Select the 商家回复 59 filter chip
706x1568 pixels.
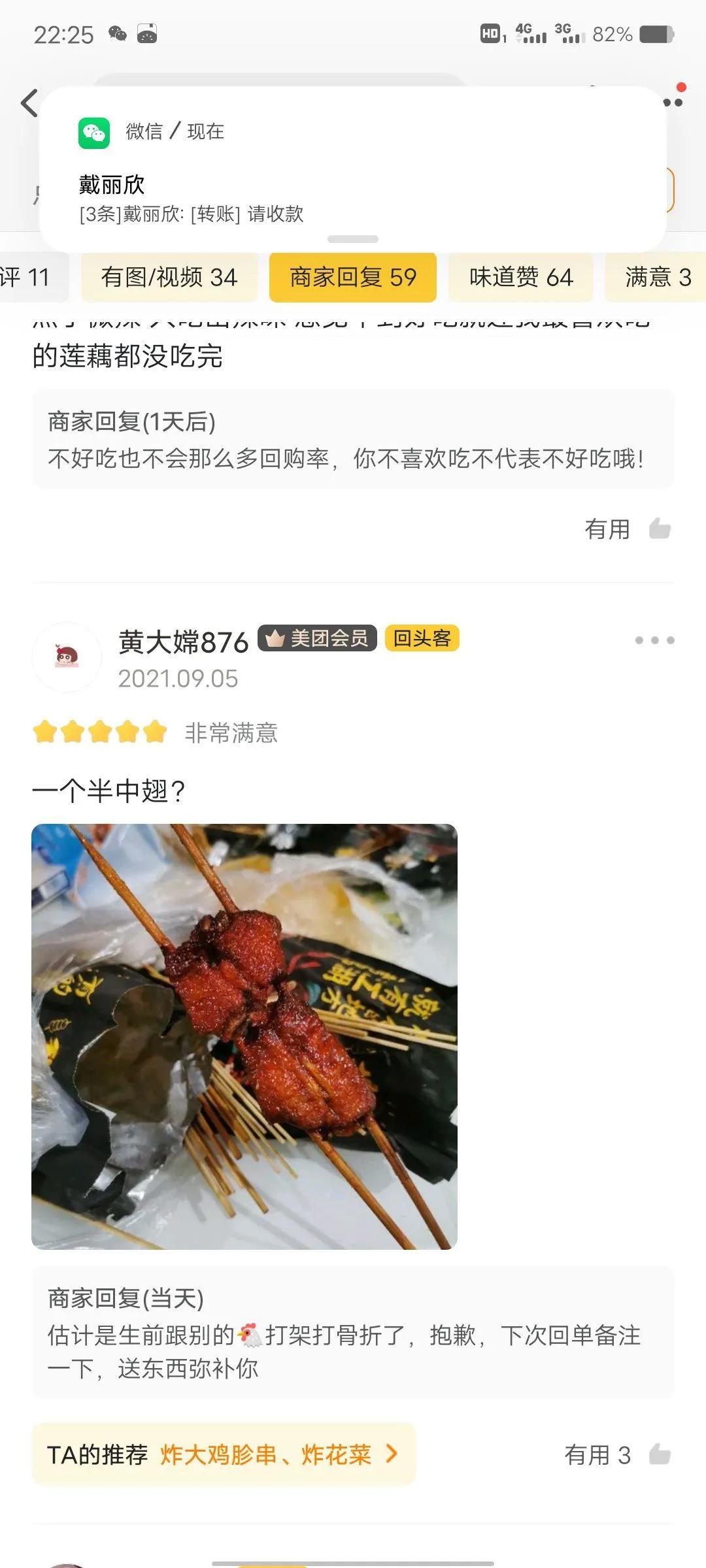point(353,278)
